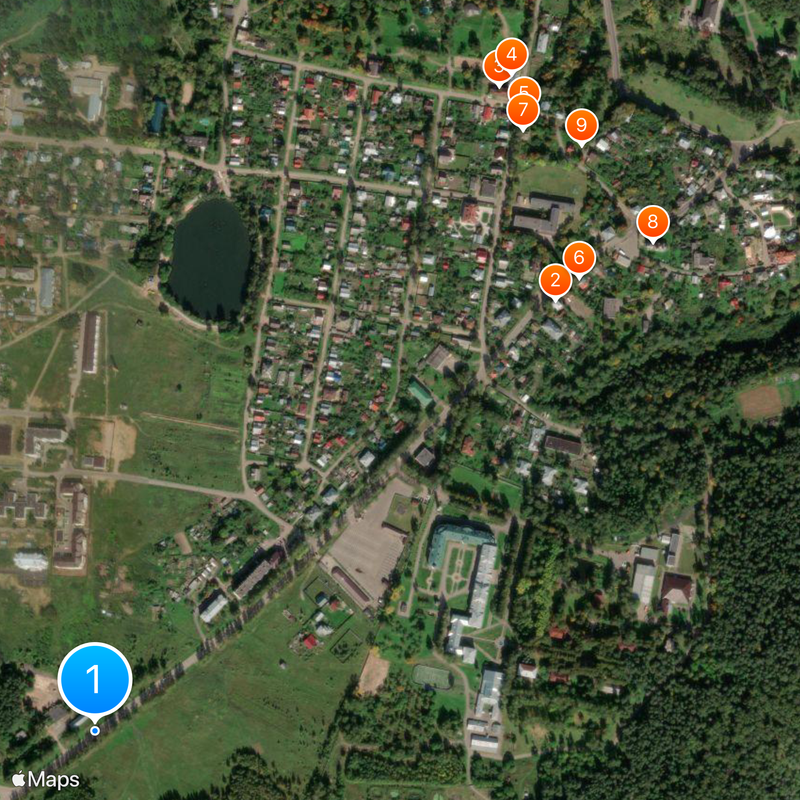Tap the orange map pin 2
The width and height of the screenshot is (800, 800).
click(x=555, y=280)
